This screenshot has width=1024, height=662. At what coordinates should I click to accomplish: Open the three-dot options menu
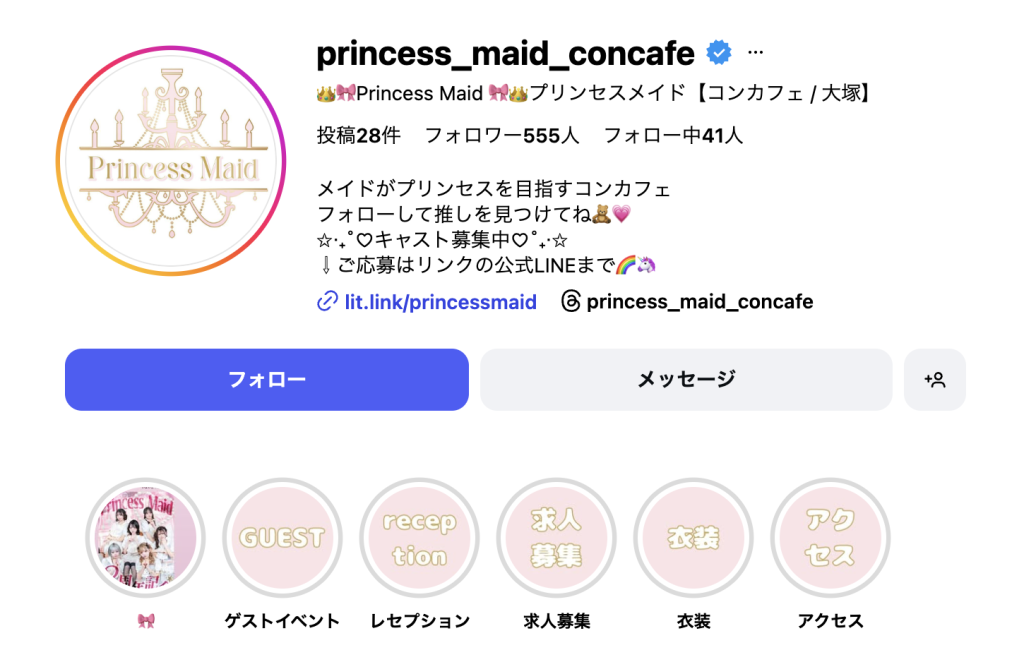pyautogui.click(x=756, y=52)
